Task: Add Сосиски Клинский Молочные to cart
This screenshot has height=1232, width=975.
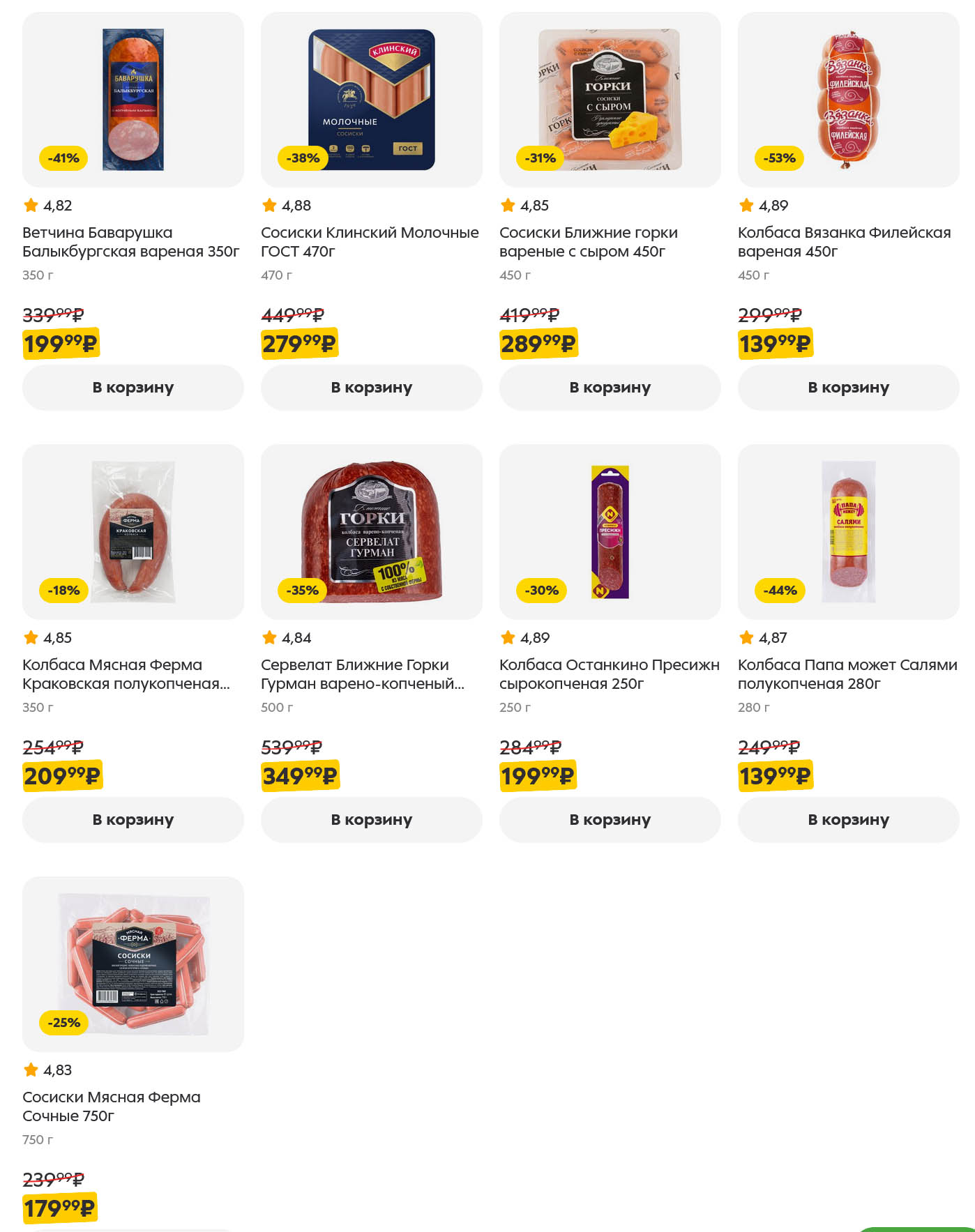Action: [371, 387]
